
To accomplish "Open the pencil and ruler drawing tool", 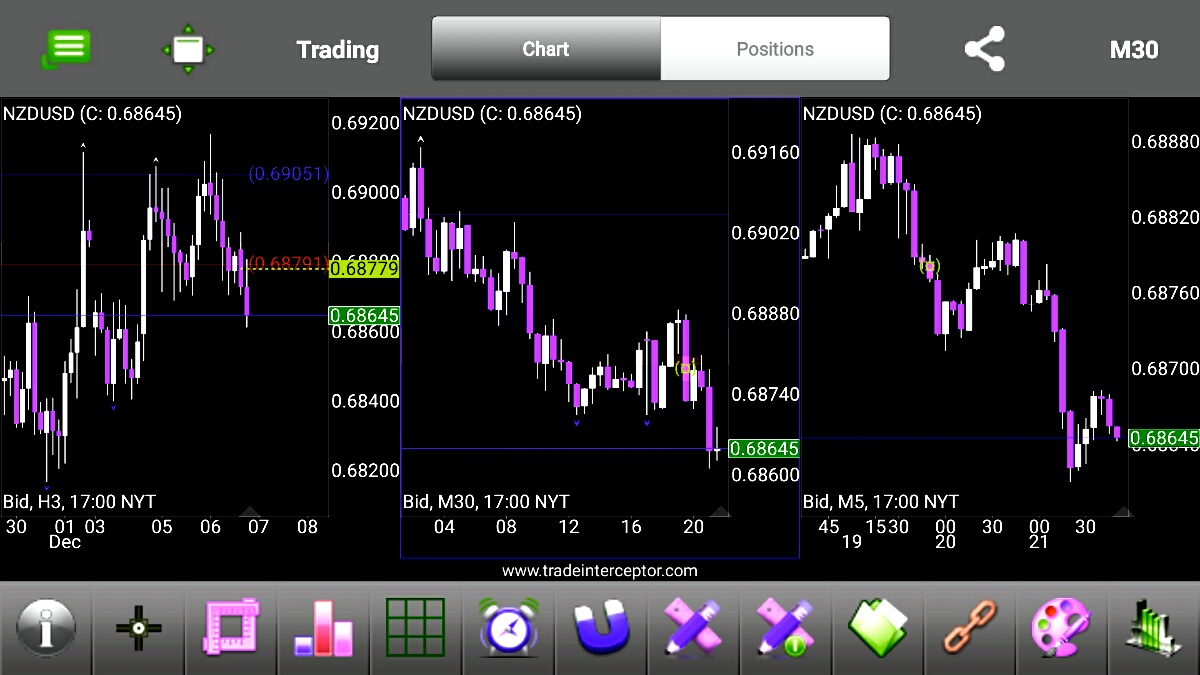I will [693, 629].
